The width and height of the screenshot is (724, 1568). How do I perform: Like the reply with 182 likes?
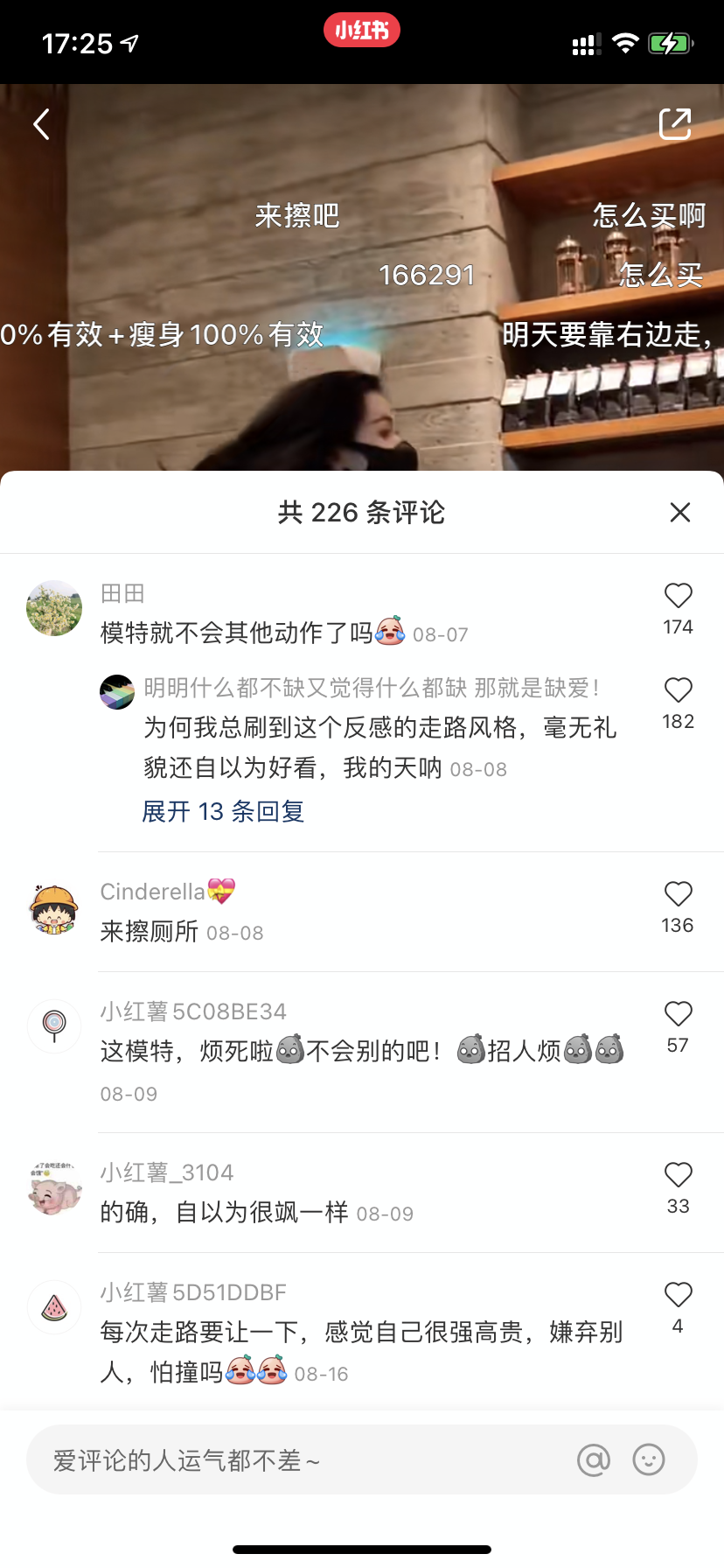pos(678,690)
